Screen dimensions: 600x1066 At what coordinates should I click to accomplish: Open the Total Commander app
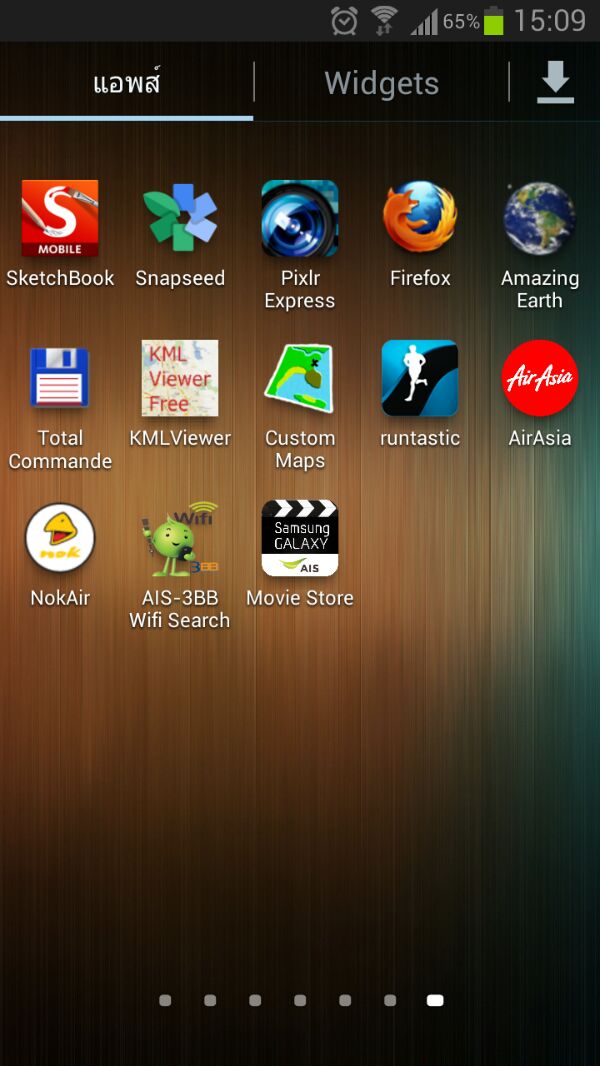pyautogui.click(x=60, y=379)
